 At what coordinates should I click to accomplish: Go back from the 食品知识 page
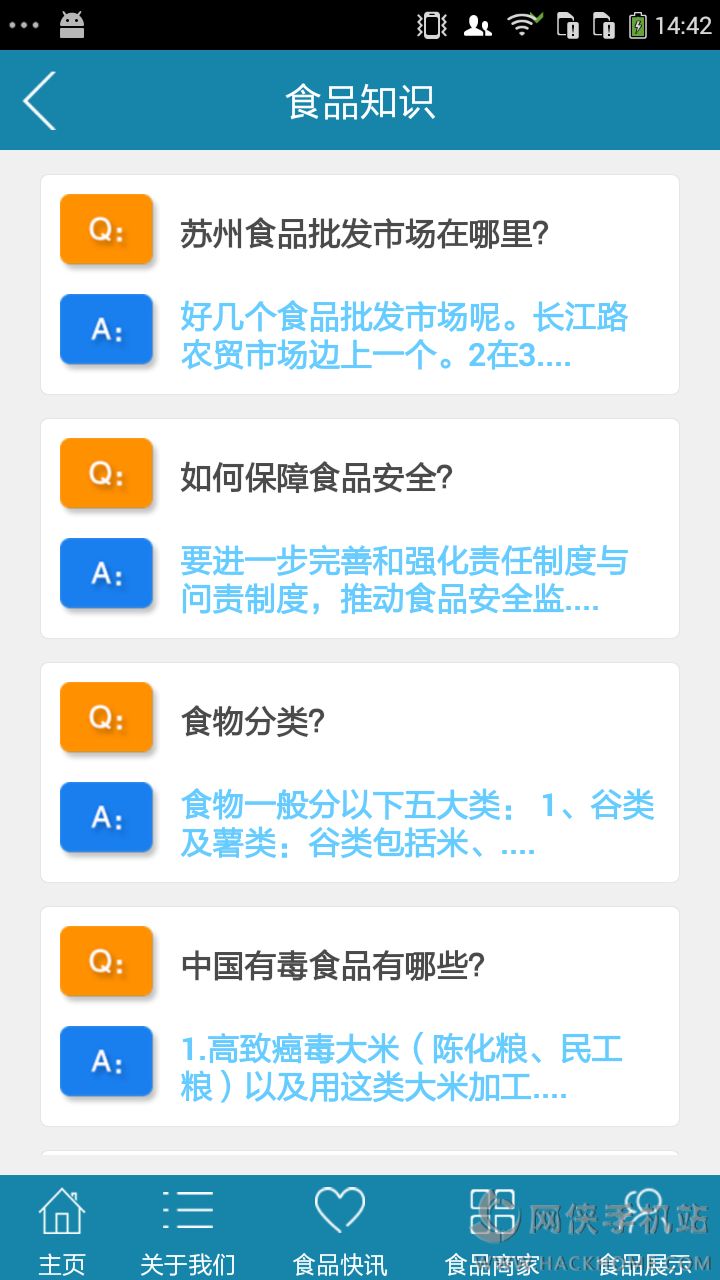(40, 101)
